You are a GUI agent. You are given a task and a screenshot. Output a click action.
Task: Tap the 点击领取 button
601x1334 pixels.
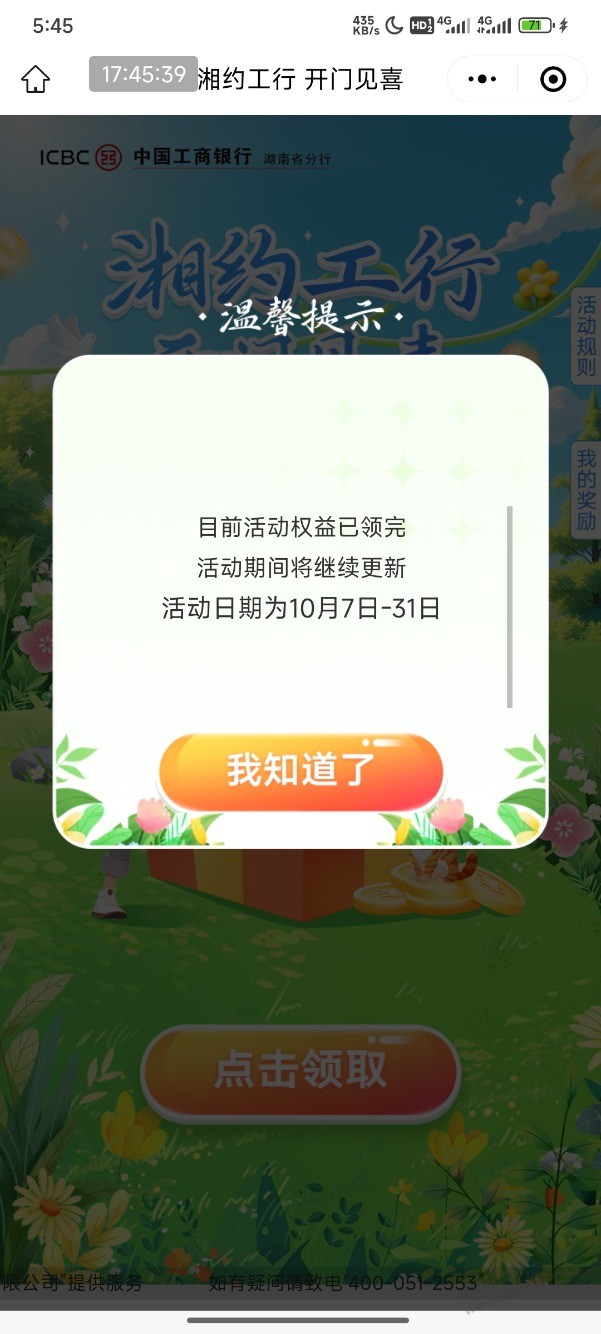300,1071
